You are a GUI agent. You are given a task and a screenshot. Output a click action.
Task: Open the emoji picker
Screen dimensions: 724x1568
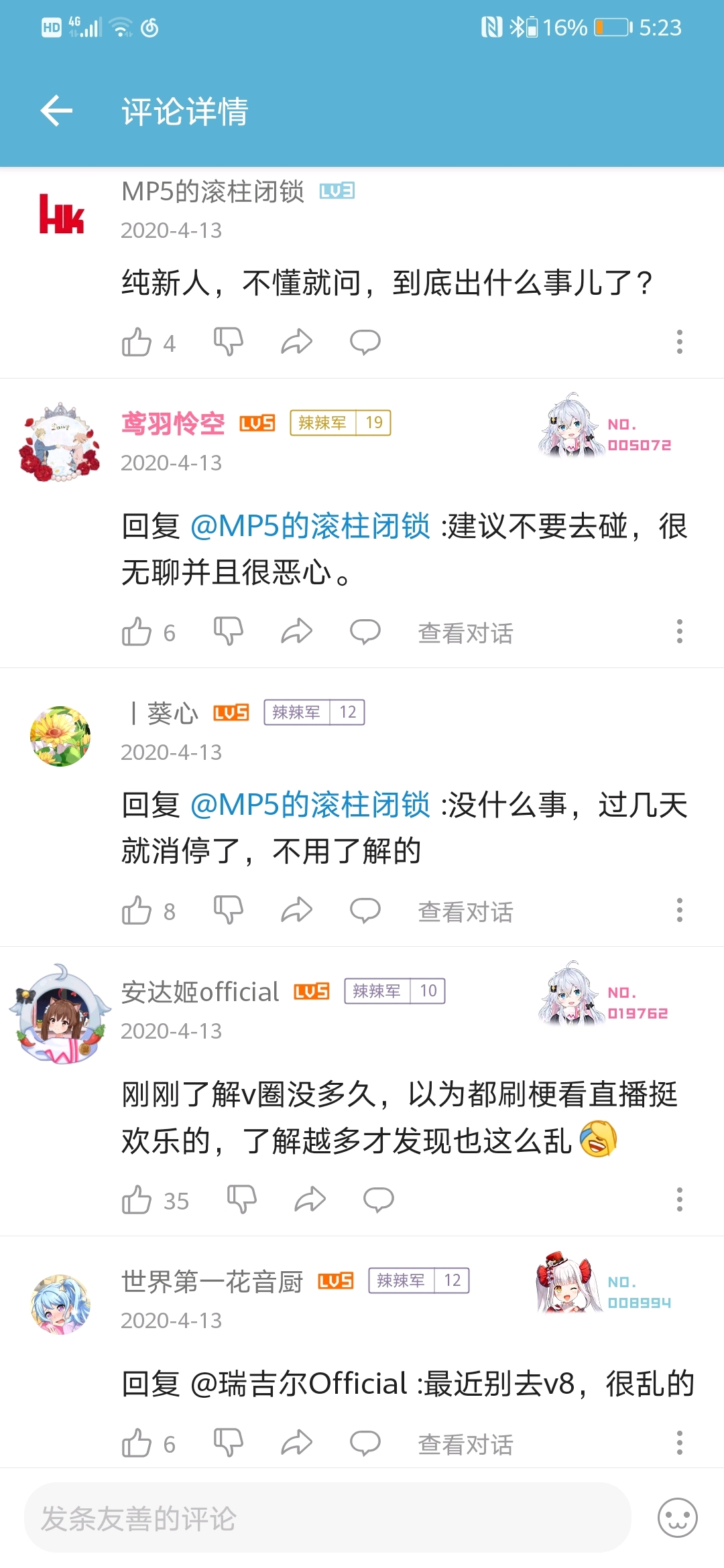point(677,1518)
